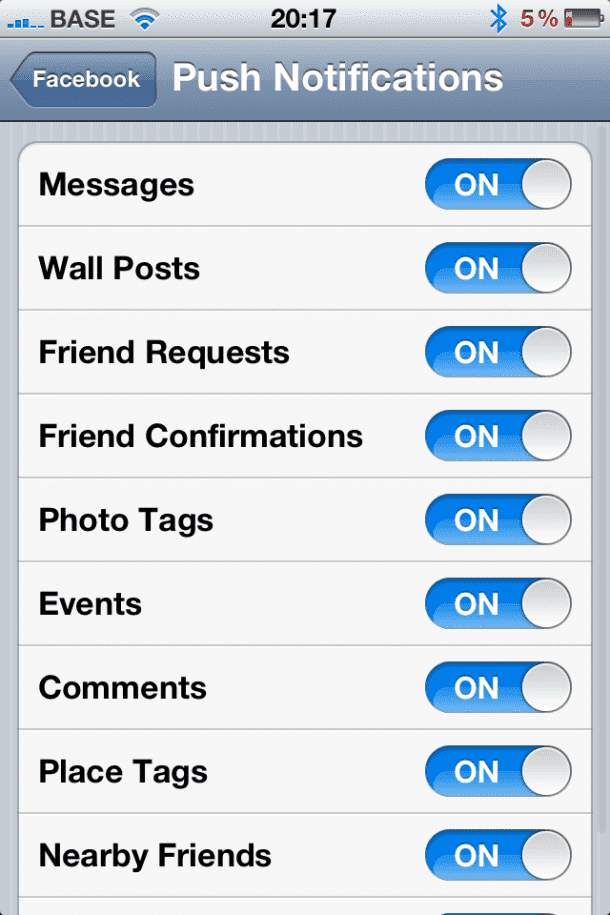Switch off Friend Requests notifications

click(498, 353)
